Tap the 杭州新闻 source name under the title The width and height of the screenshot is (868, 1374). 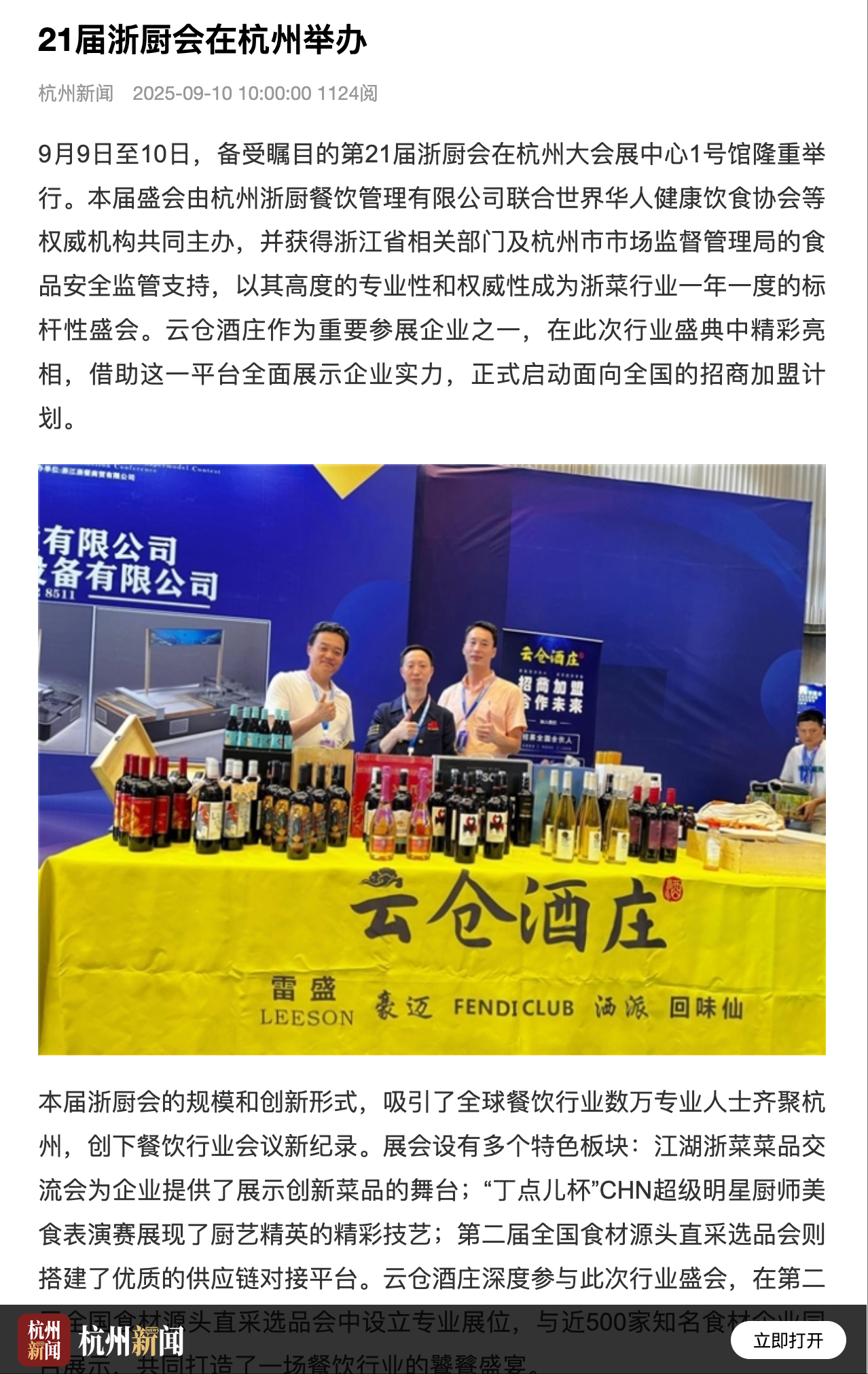(x=75, y=93)
